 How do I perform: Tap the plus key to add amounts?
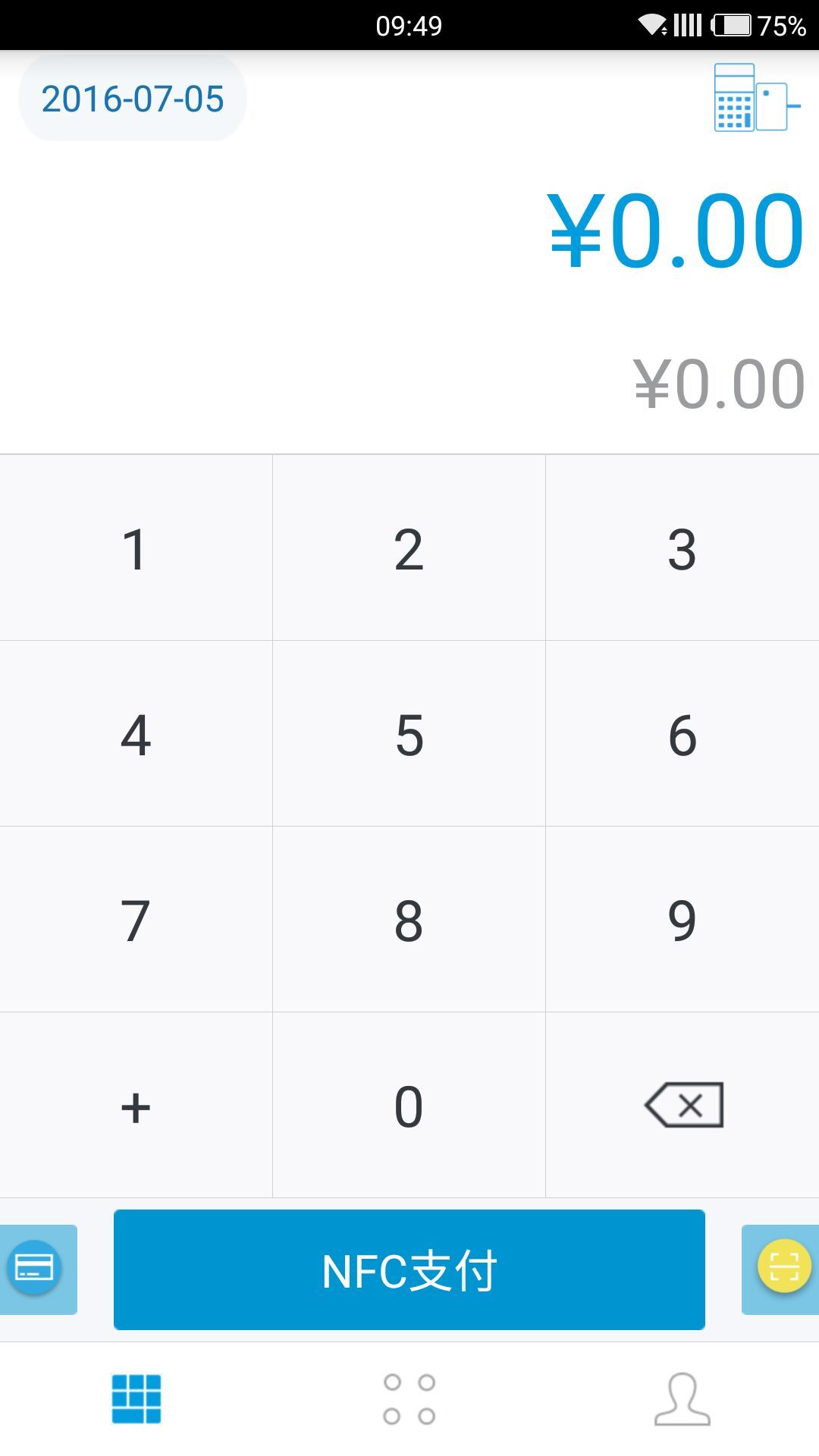pos(136,1106)
